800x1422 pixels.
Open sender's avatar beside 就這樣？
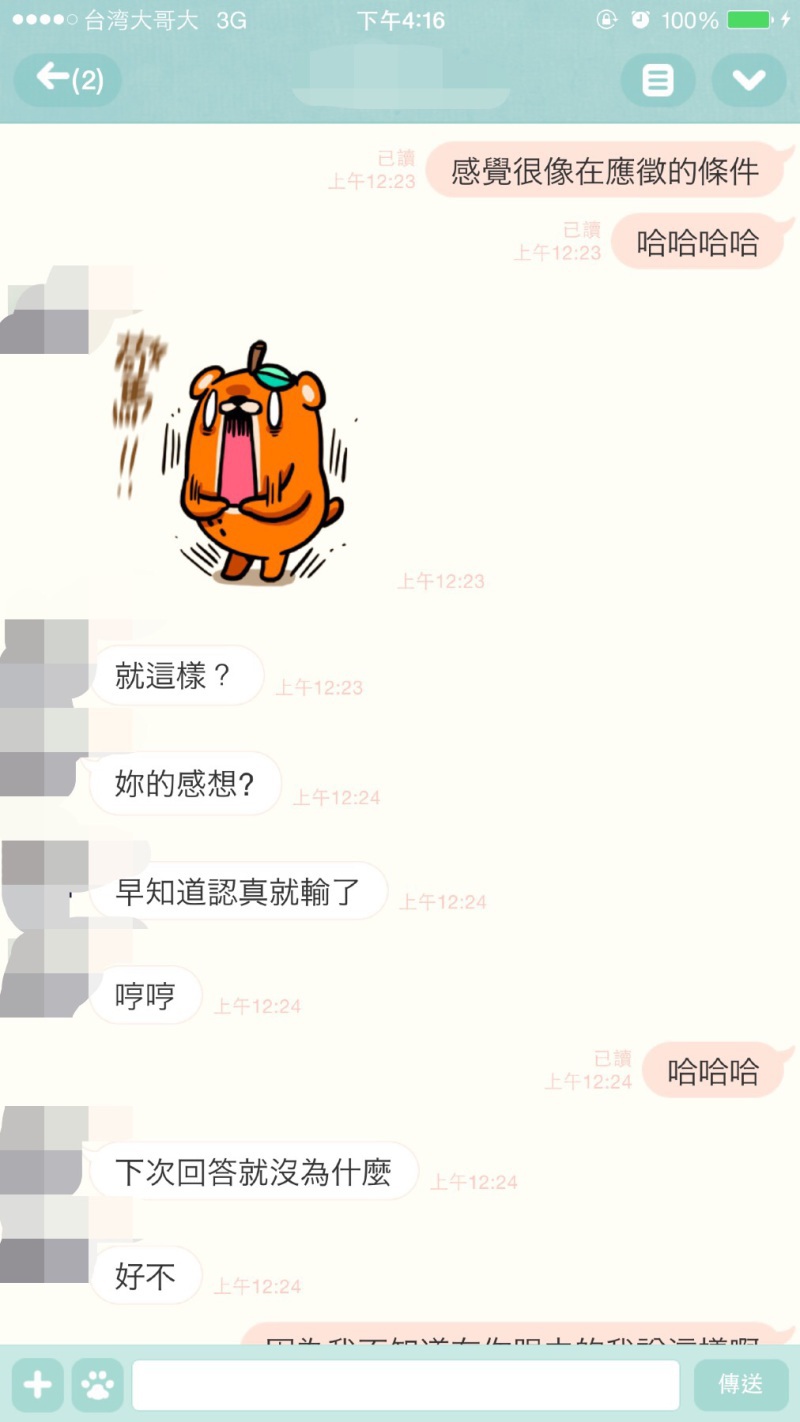45,664
